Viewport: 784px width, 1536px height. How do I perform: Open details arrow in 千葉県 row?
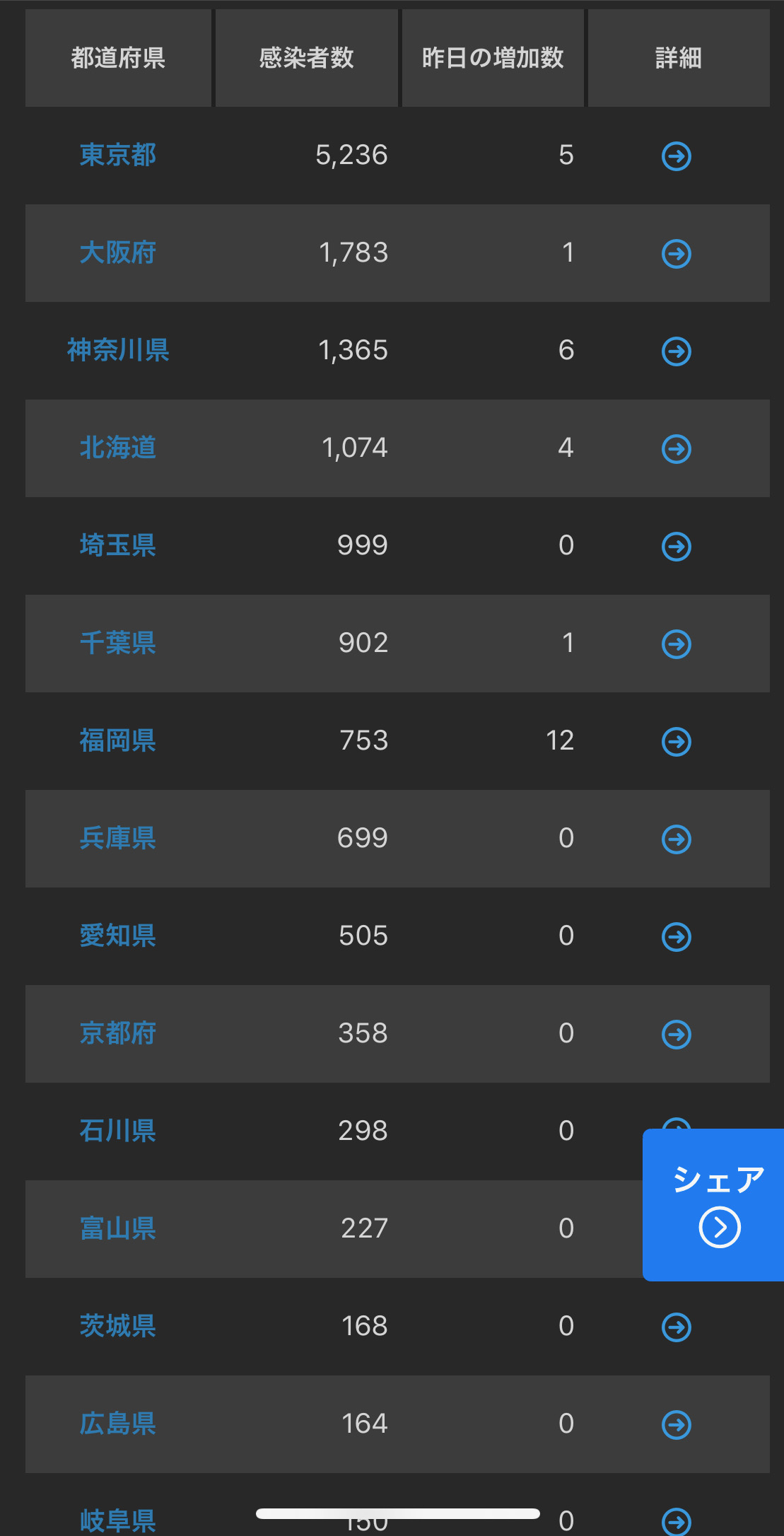point(677,644)
